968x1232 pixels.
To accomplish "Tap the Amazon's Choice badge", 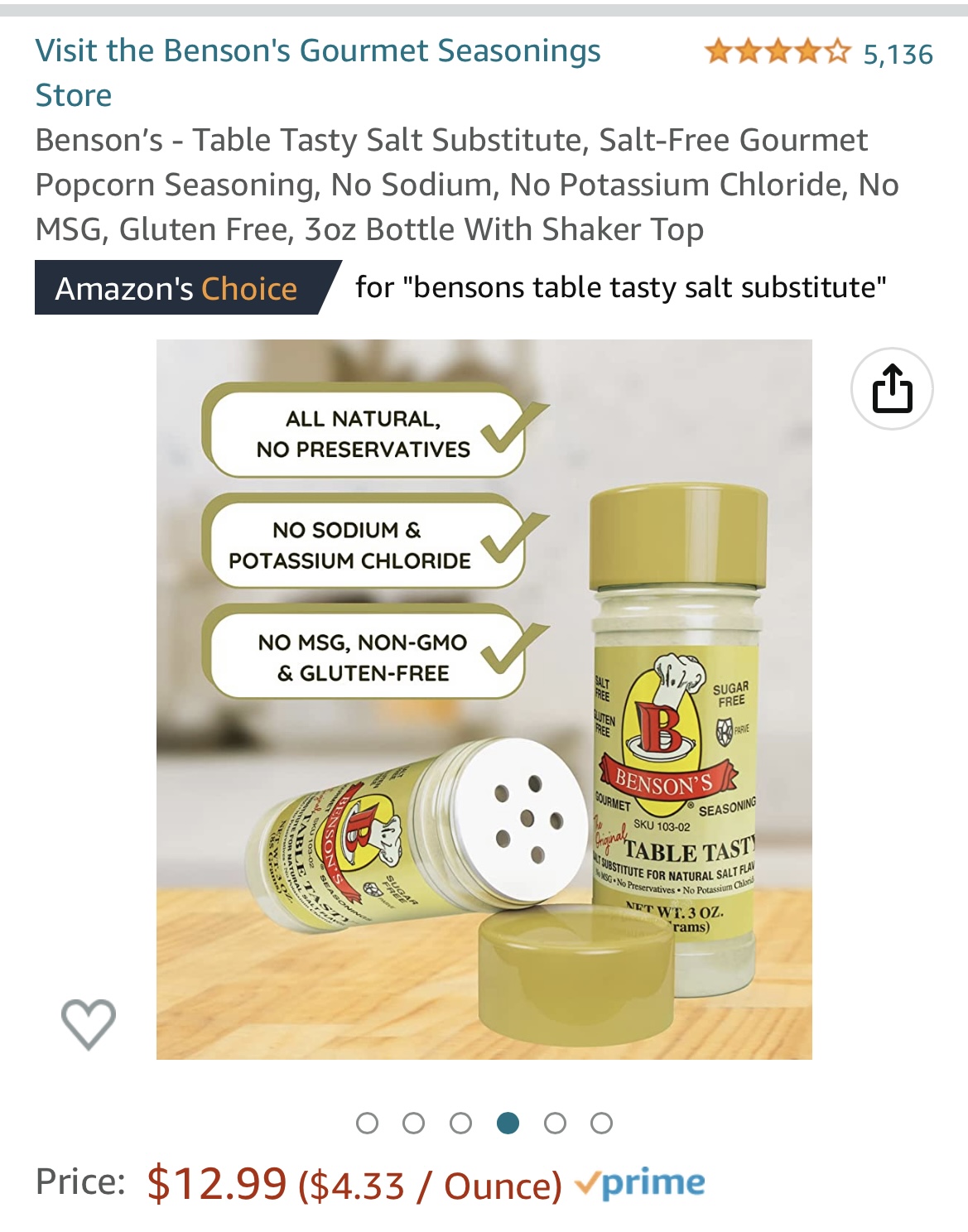I will (176, 288).
